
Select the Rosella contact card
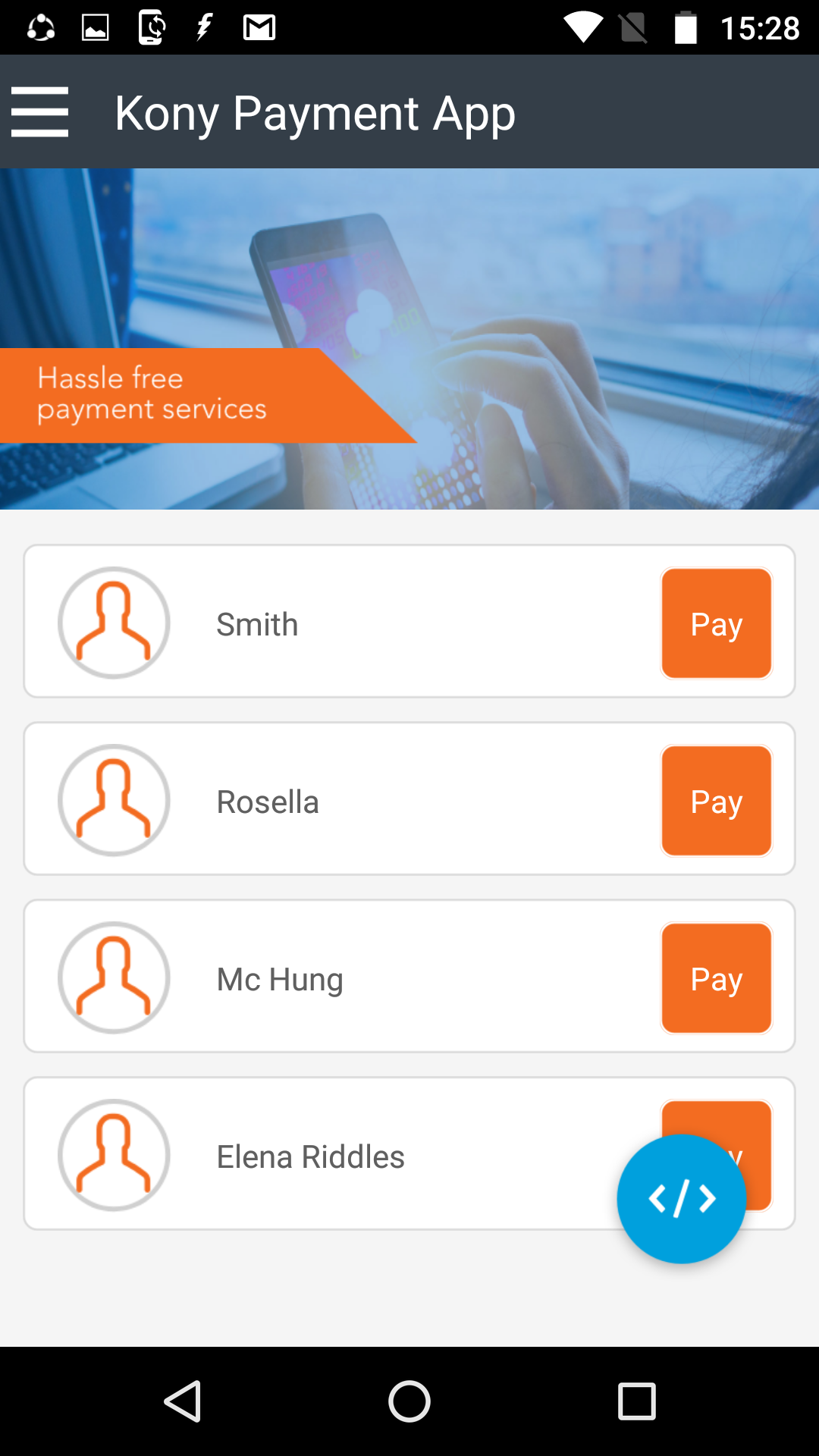pos(268,802)
